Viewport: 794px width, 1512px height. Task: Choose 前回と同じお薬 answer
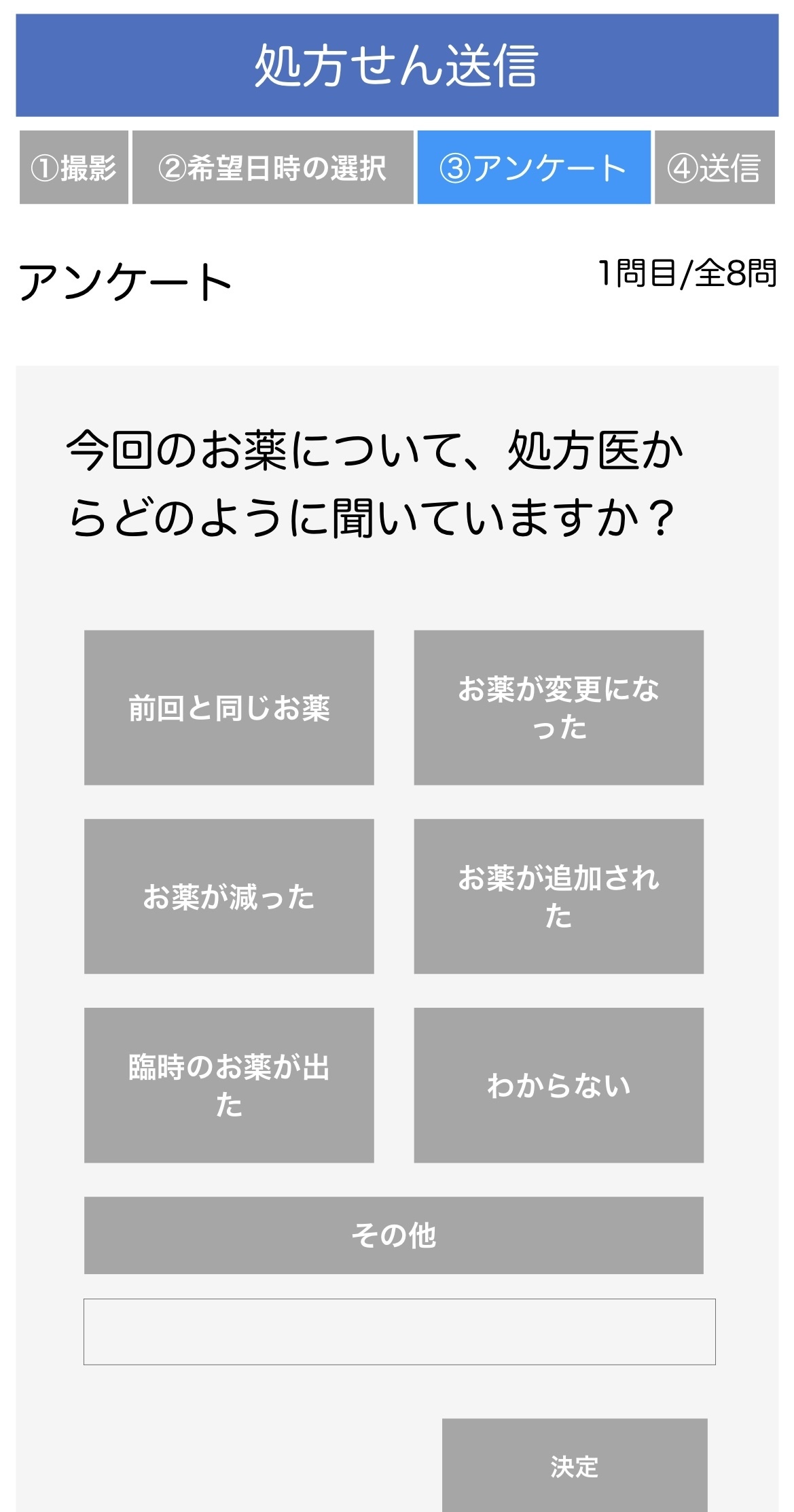[x=229, y=707]
